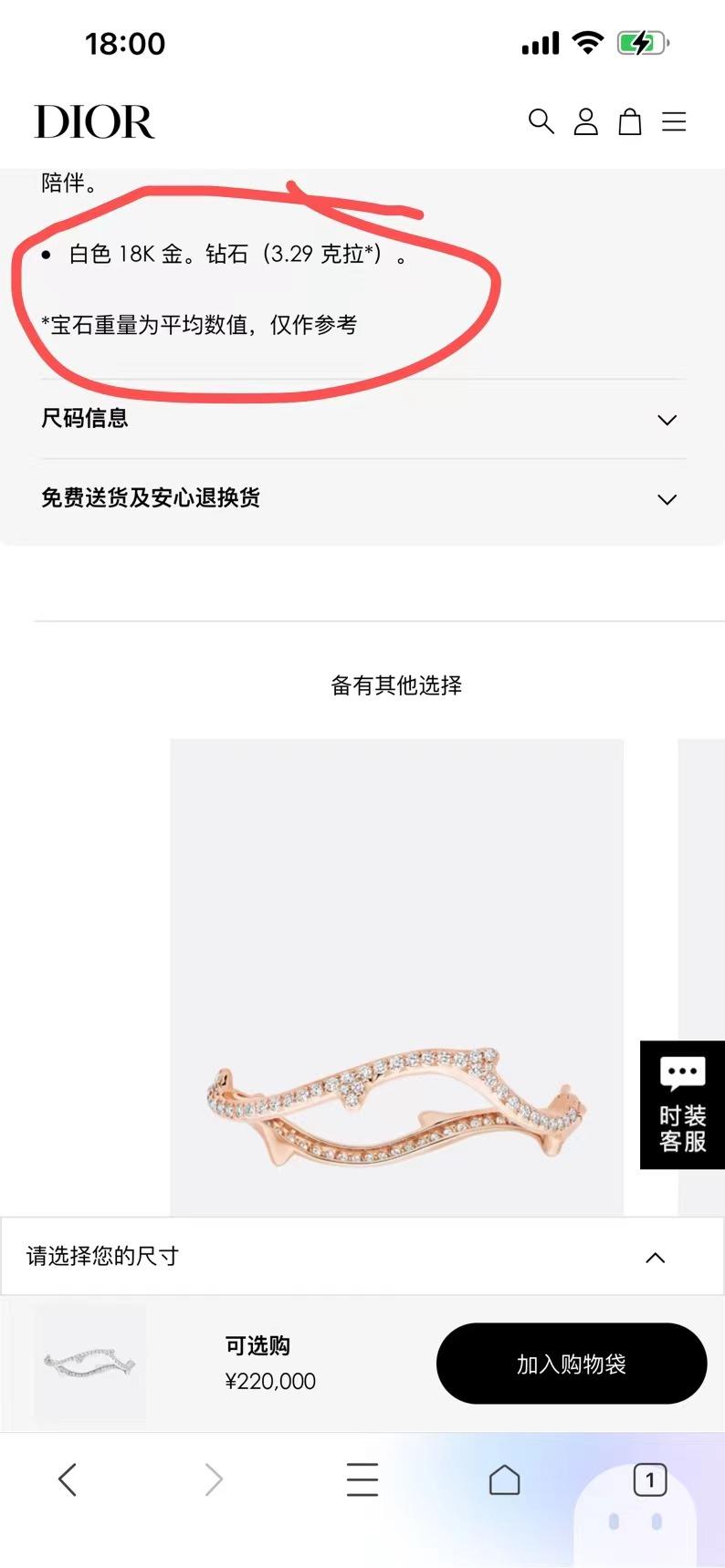The image size is (725, 1568).
Task: Go to the browser home page
Action: 504,1479
